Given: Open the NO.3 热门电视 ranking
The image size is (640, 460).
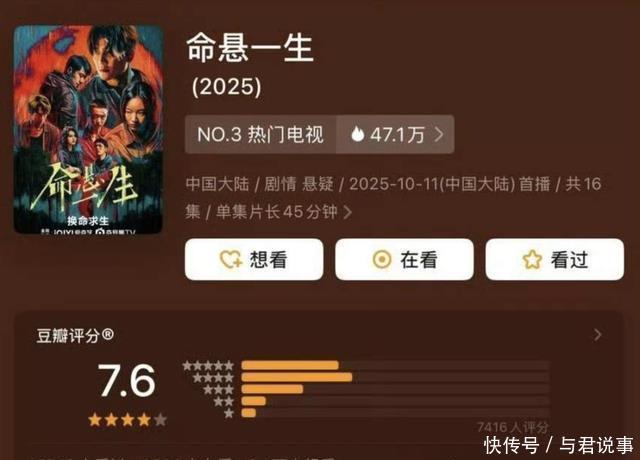Looking at the screenshot, I should click(x=260, y=134).
